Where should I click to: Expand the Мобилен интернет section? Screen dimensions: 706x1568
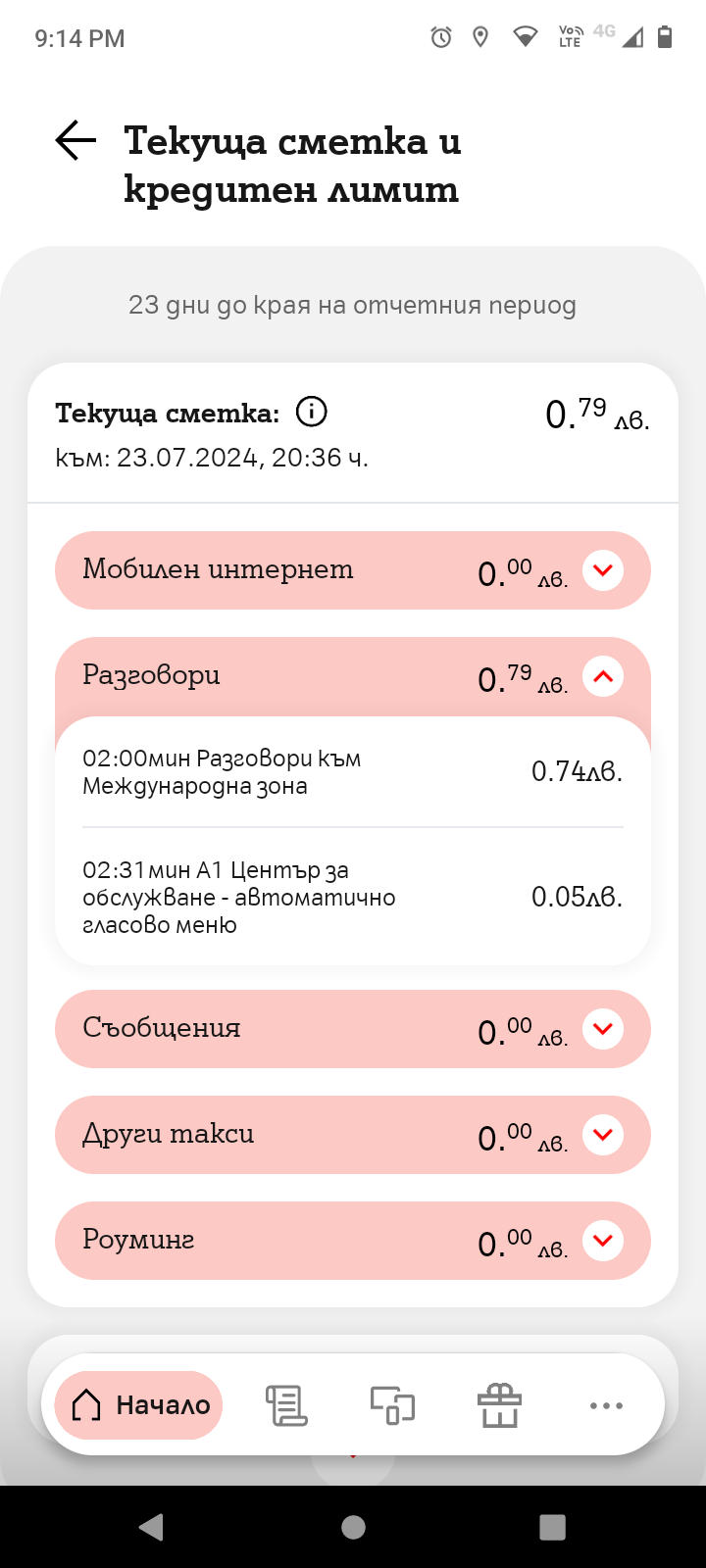tap(603, 570)
